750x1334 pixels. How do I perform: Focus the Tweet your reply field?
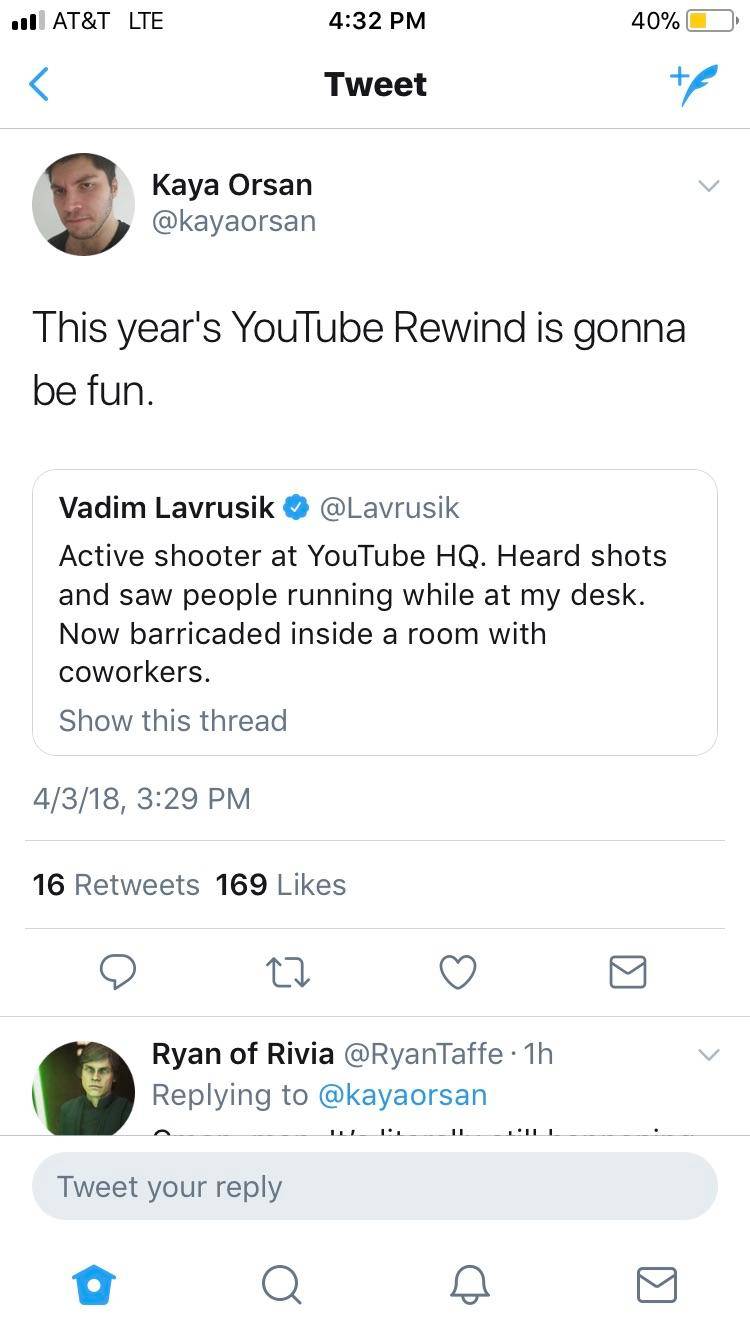[x=374, y=1187]
